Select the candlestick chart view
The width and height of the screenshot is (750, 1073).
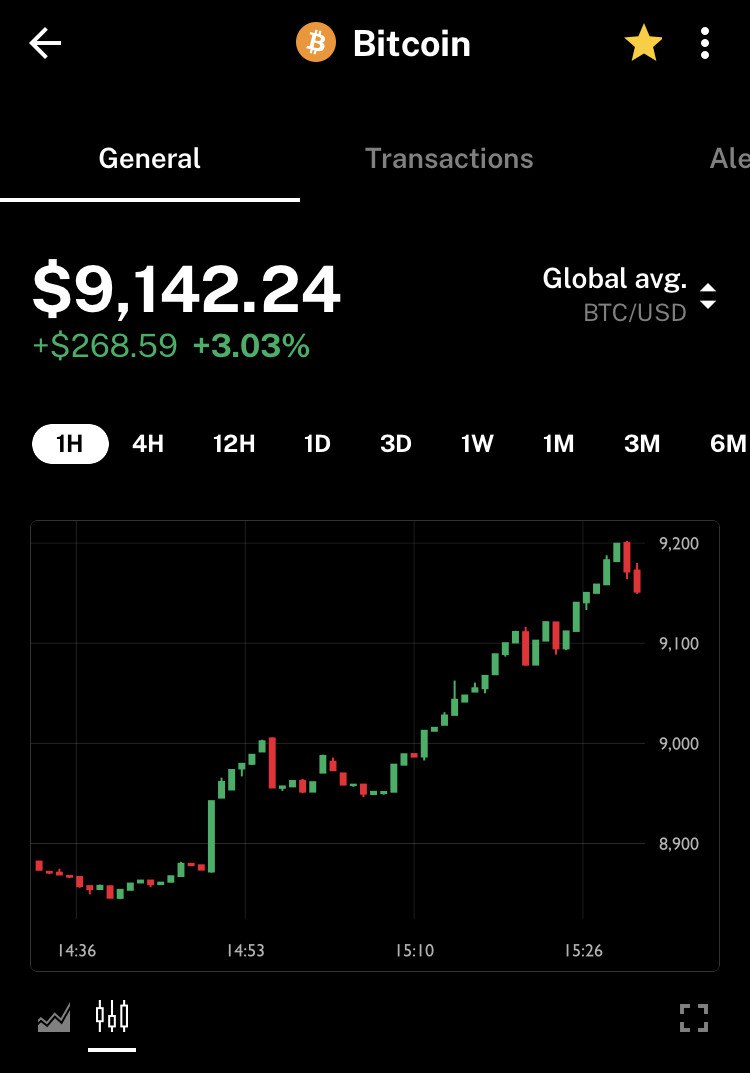(112, 1017)
